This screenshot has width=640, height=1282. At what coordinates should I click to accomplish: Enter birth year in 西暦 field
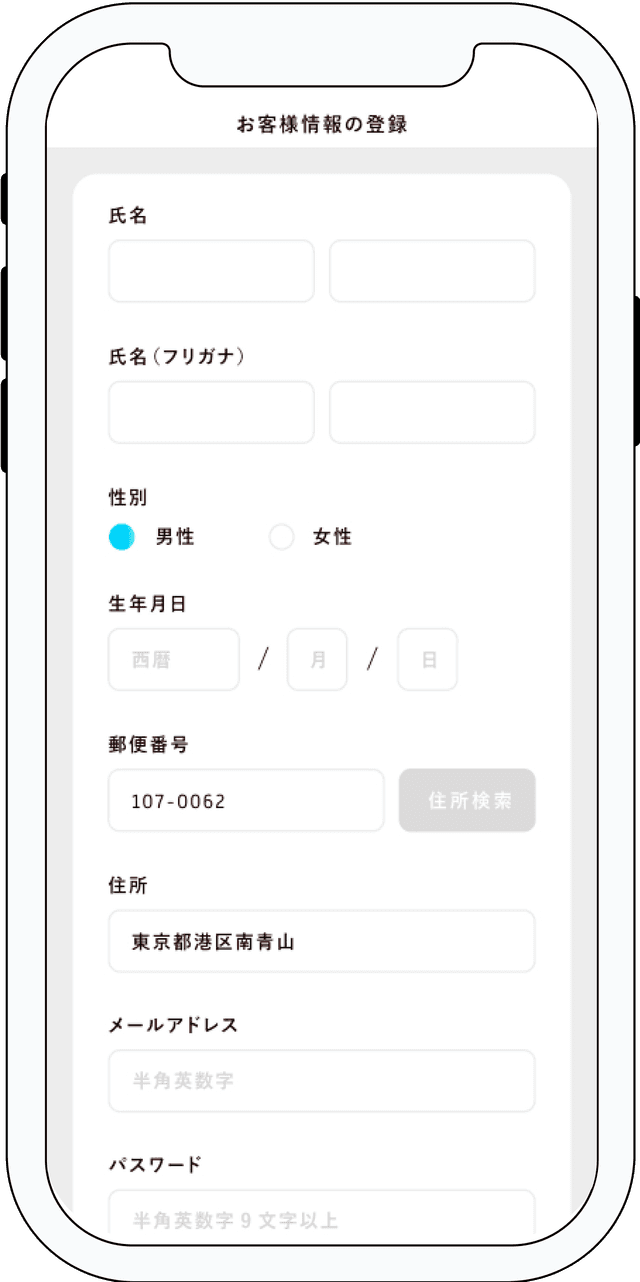coord(174,660)
